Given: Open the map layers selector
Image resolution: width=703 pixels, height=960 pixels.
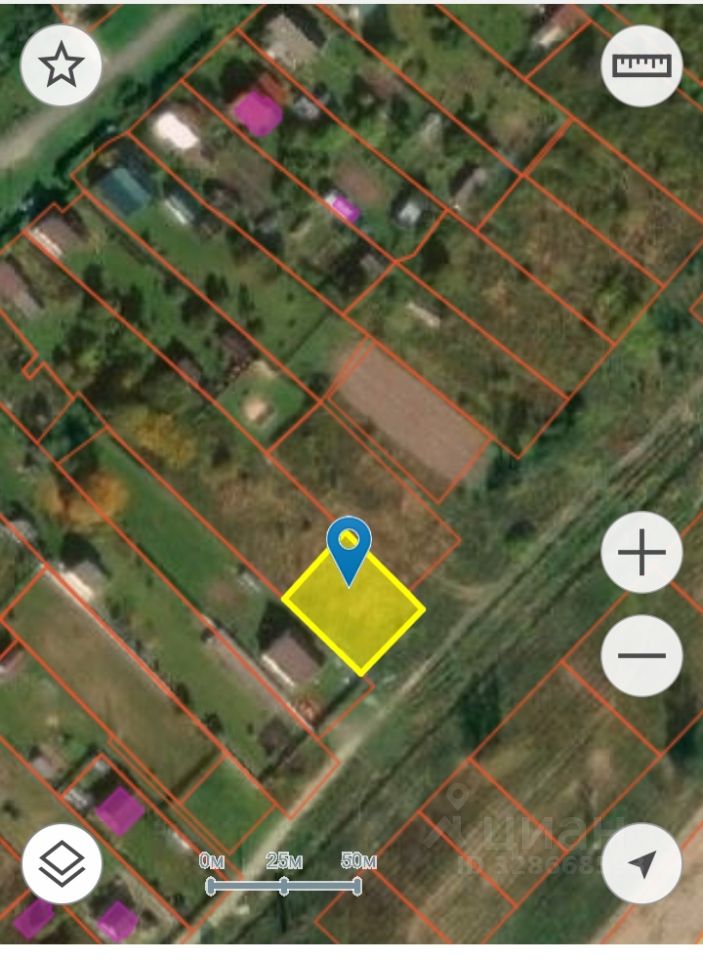Looking at the screenshot, I should [x=61, y=864].
